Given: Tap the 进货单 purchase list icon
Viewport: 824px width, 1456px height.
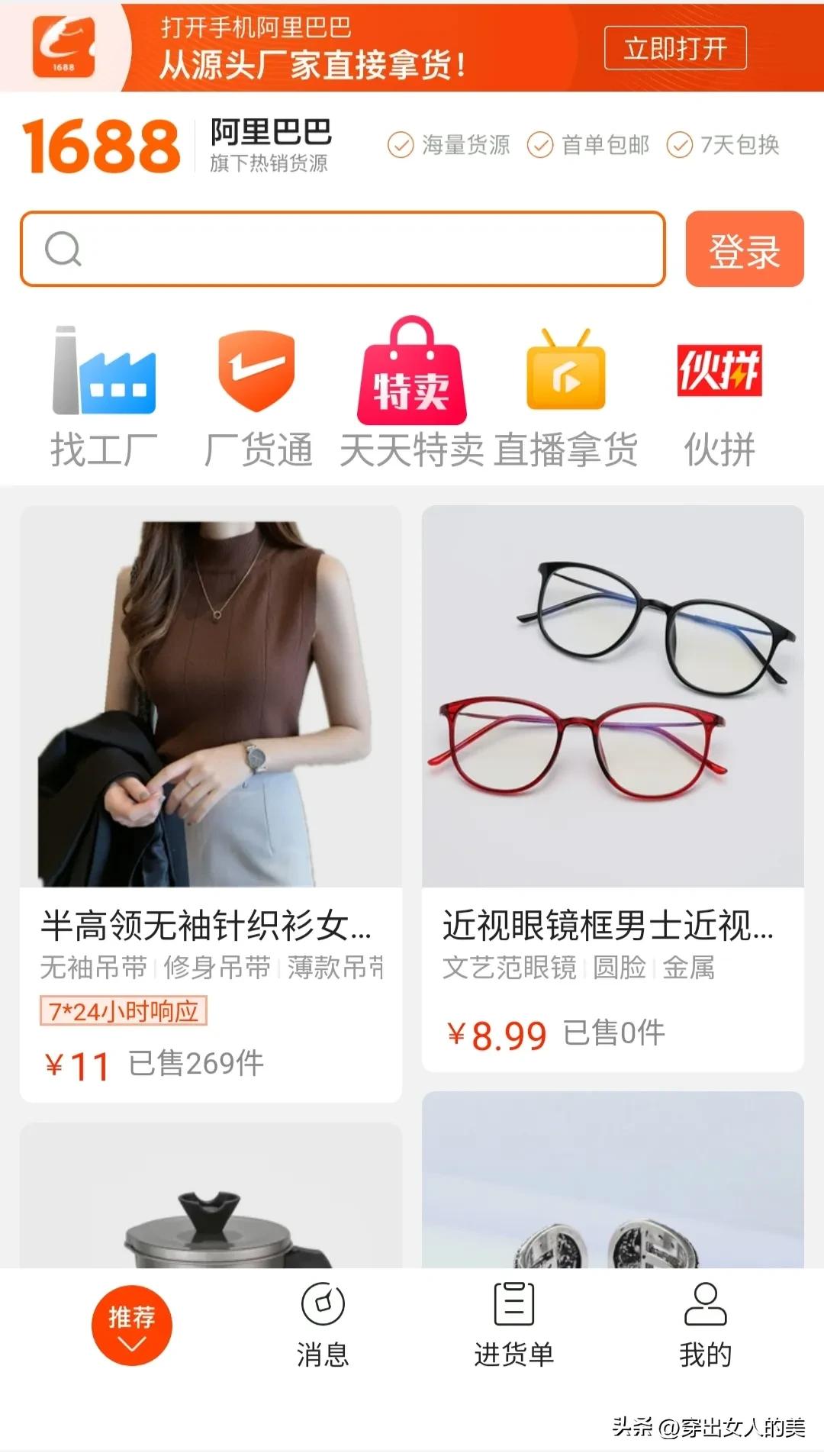Looking at the screenshot, I should point(514,1305).
